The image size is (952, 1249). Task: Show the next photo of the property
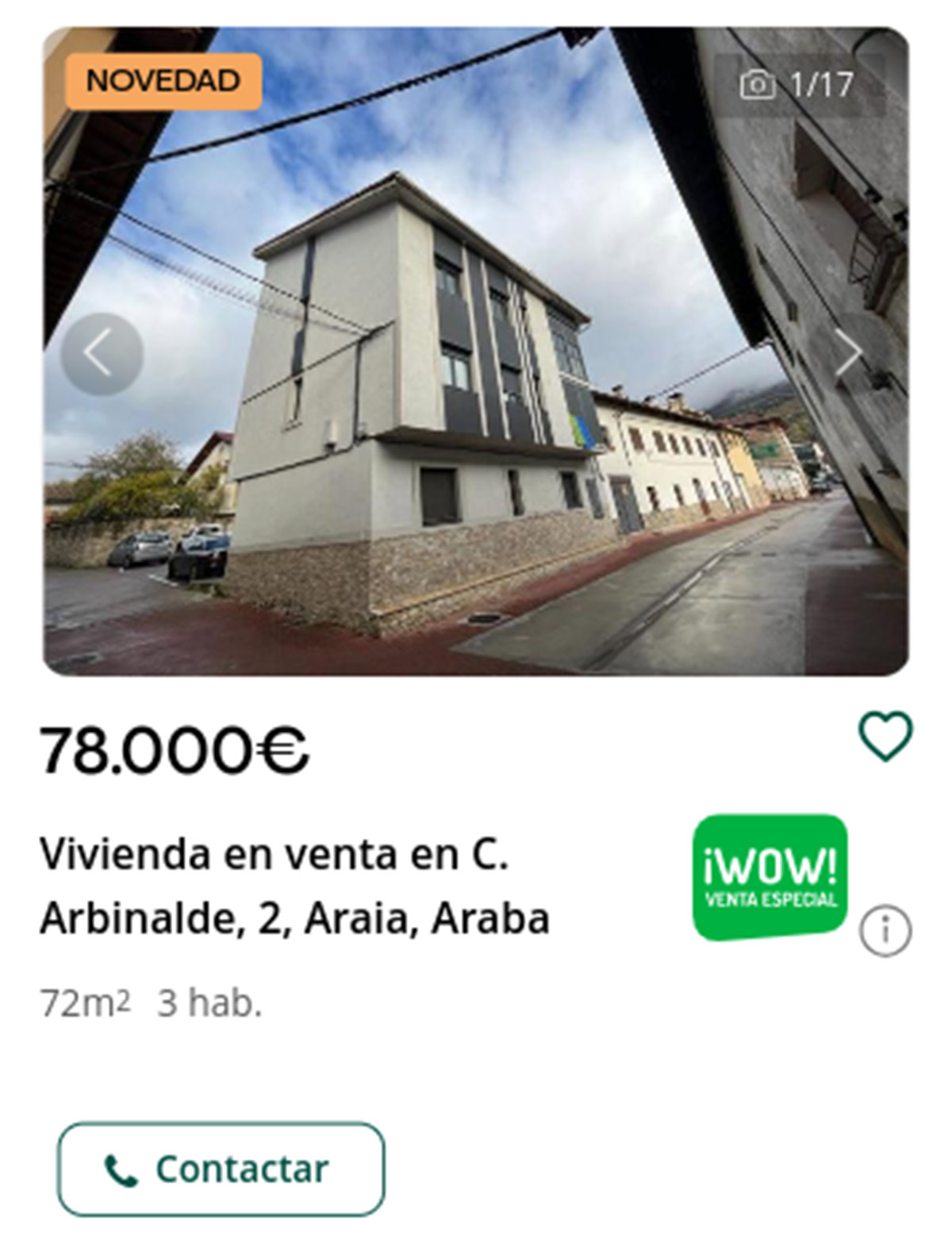pyautogui.click(x=849, y=354)
